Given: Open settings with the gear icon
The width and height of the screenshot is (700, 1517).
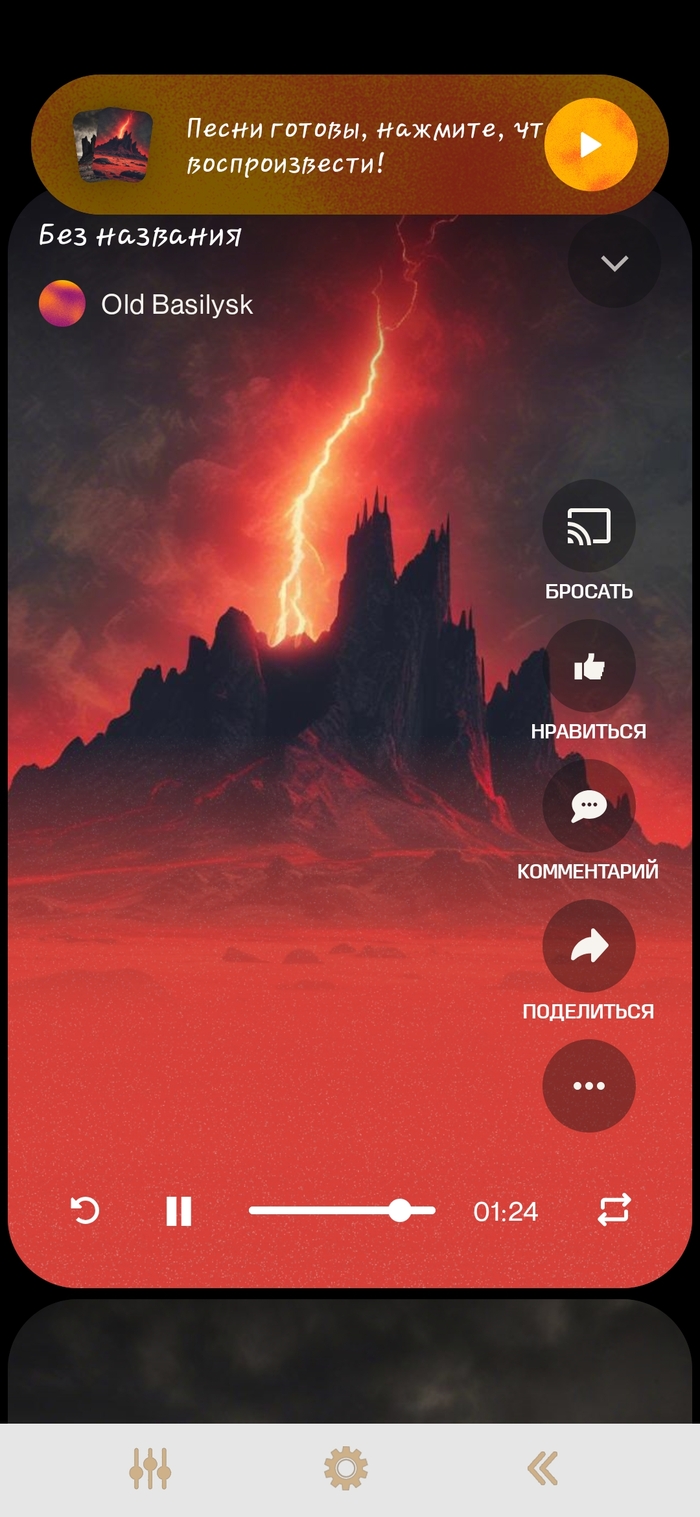Looking at the screenshot, I should [346, 1469].
